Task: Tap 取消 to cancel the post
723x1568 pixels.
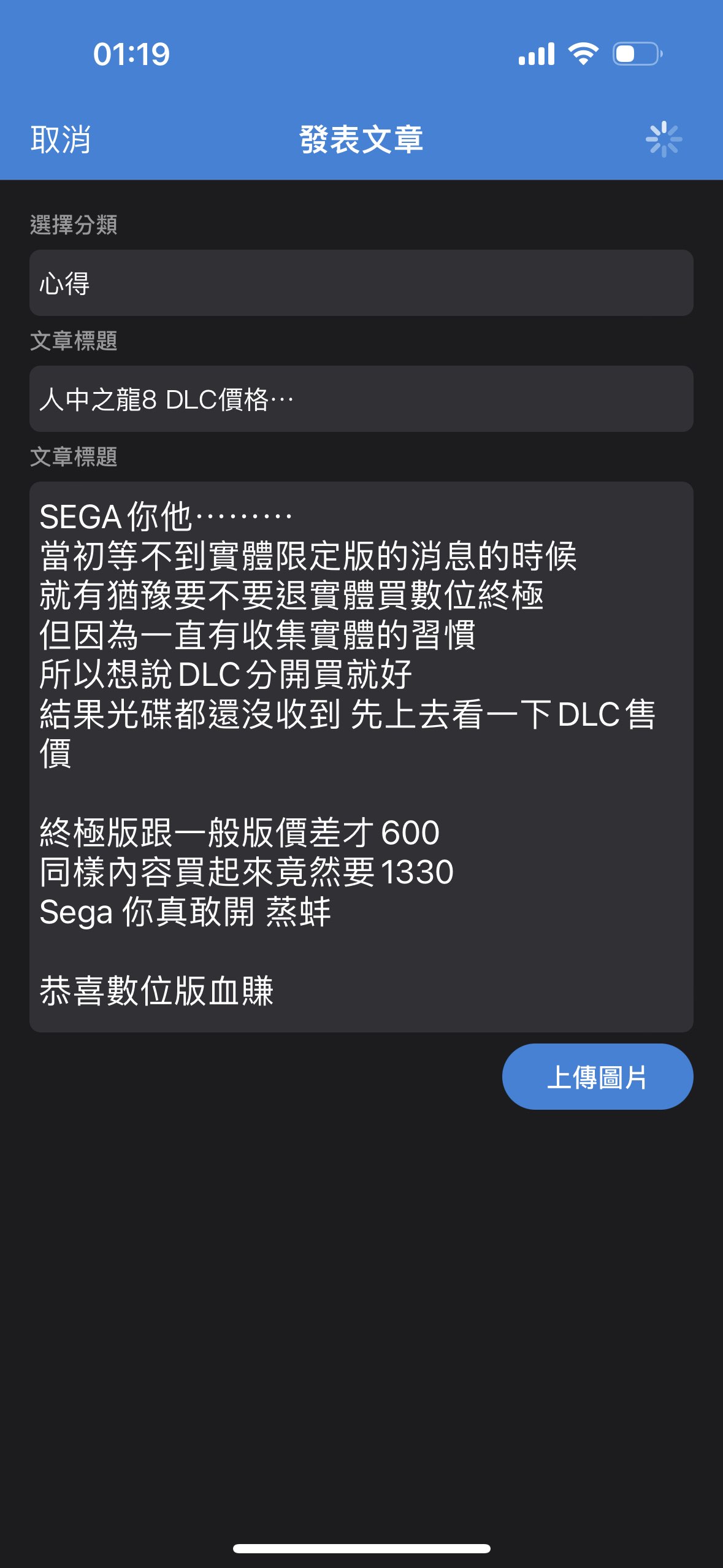Action: pyautogui.click(x=61, y=140)
